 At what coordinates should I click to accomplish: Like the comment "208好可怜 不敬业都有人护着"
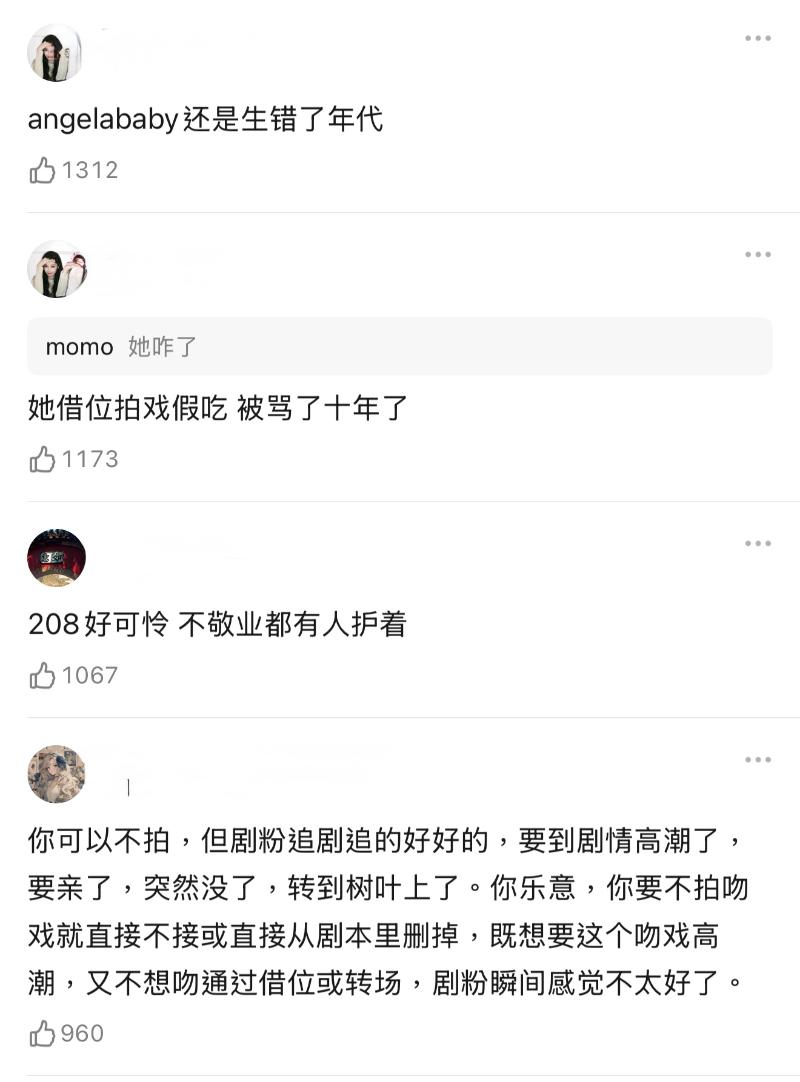(43, 676)
